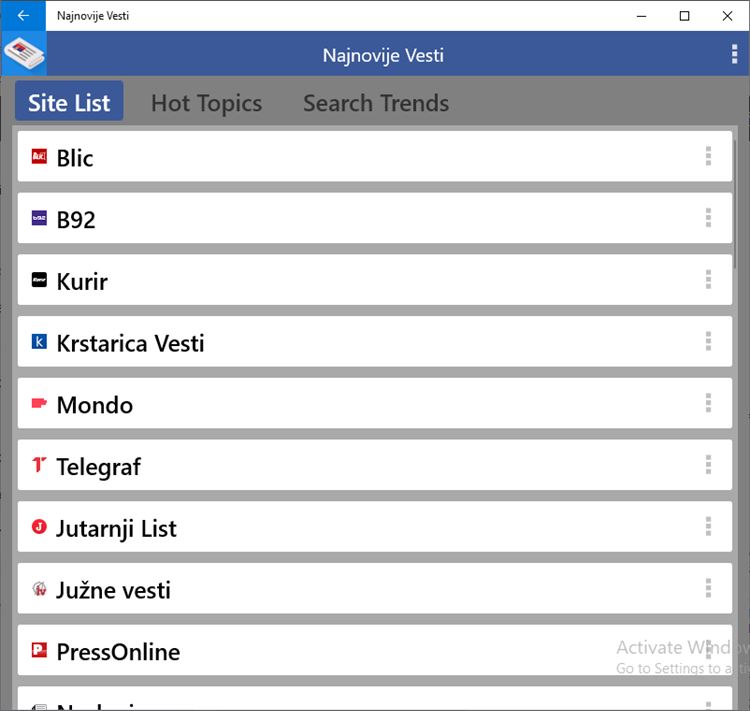Open options menu for Jutarnji List

(708, 527)
